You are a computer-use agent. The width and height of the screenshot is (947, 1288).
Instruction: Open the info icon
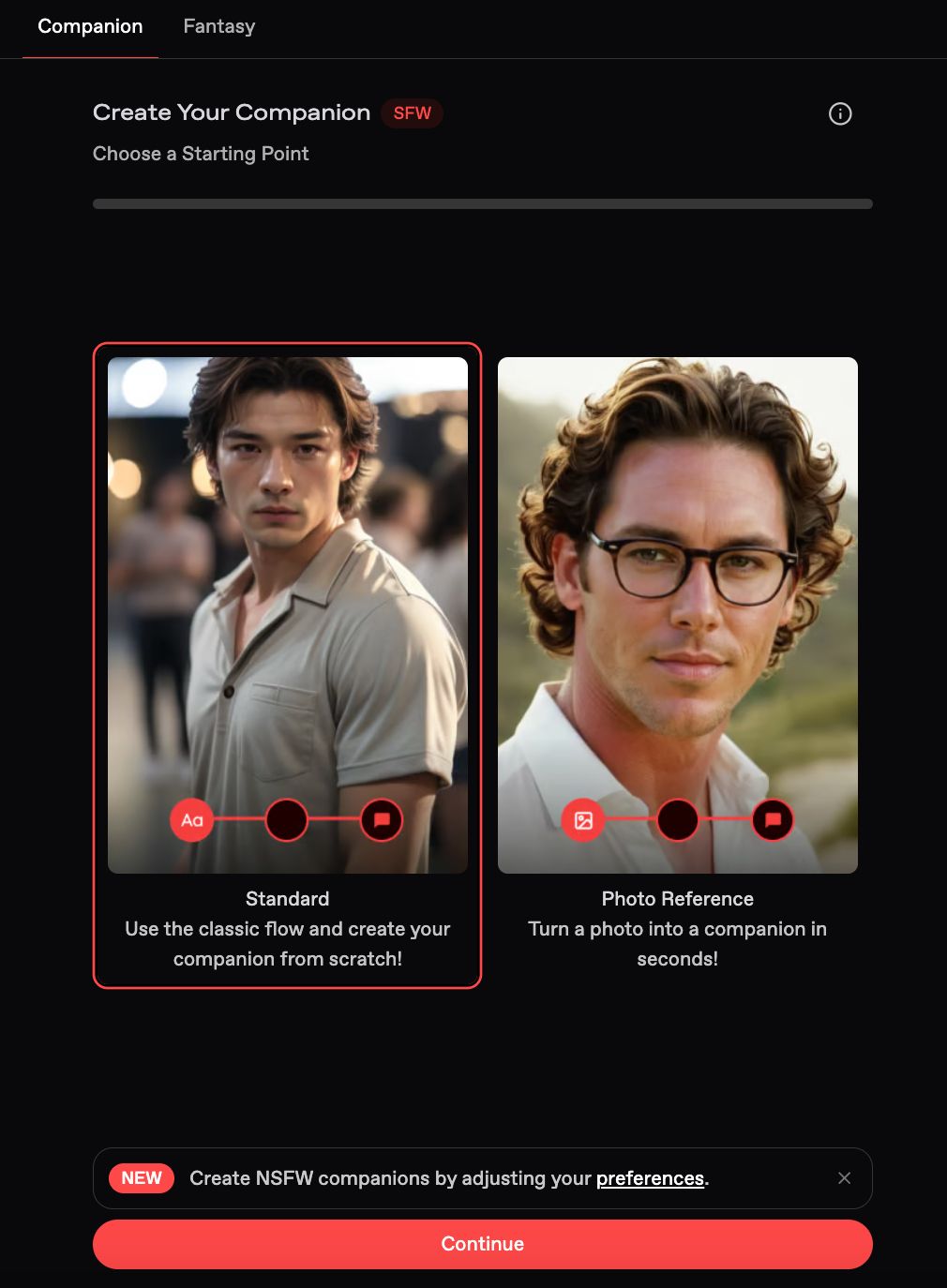click(840, 114)
